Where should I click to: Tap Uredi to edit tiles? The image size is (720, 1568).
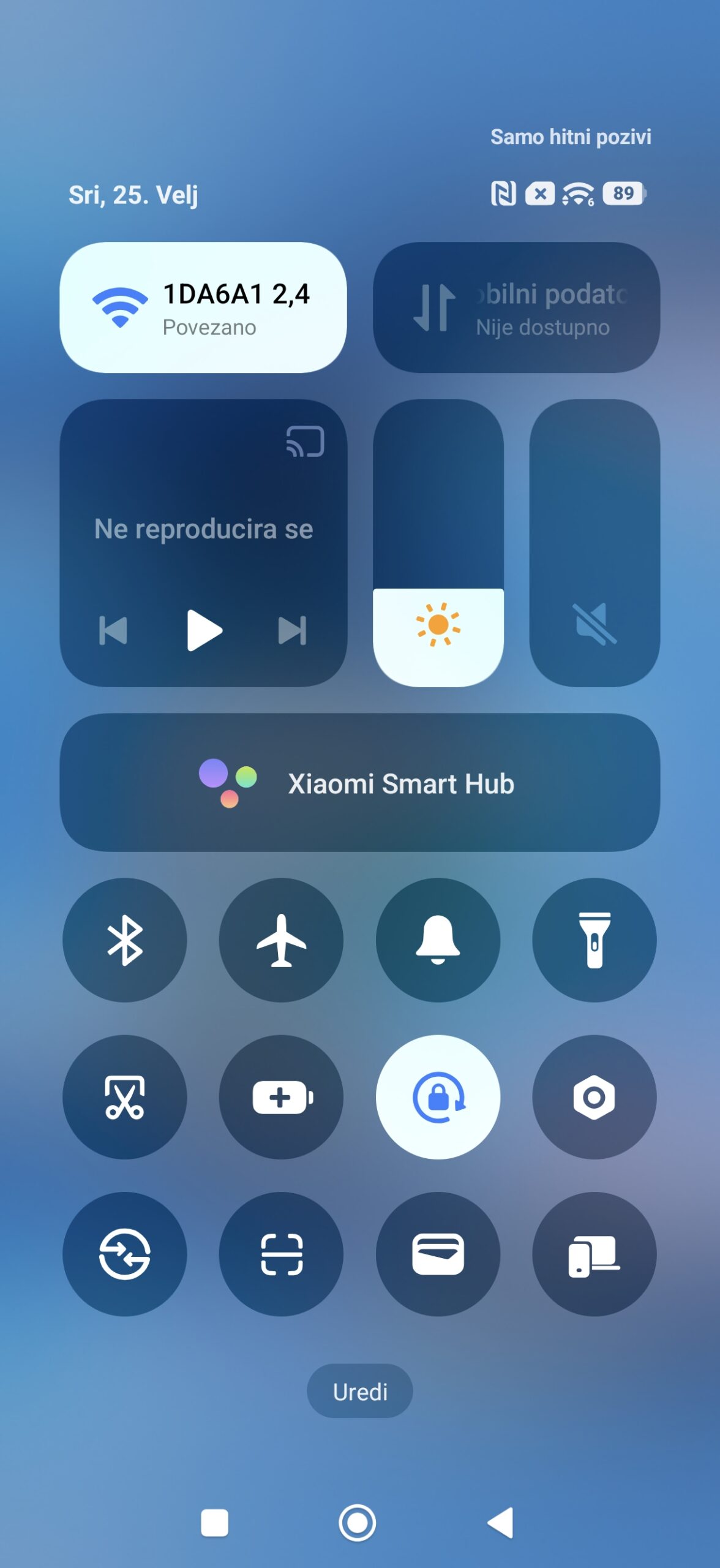[x=359, y=1392]
